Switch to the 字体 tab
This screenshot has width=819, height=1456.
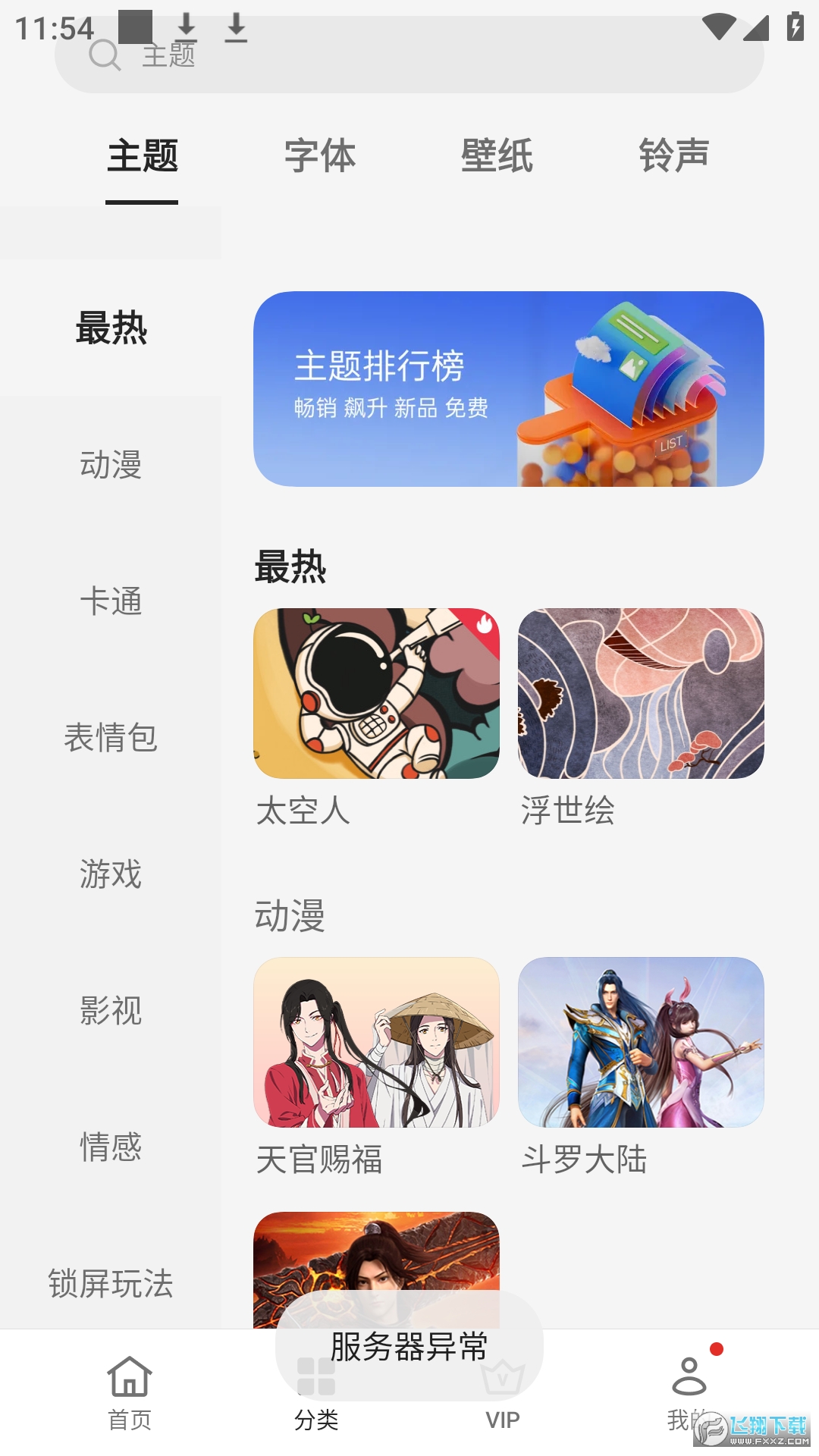coord(319,156)
